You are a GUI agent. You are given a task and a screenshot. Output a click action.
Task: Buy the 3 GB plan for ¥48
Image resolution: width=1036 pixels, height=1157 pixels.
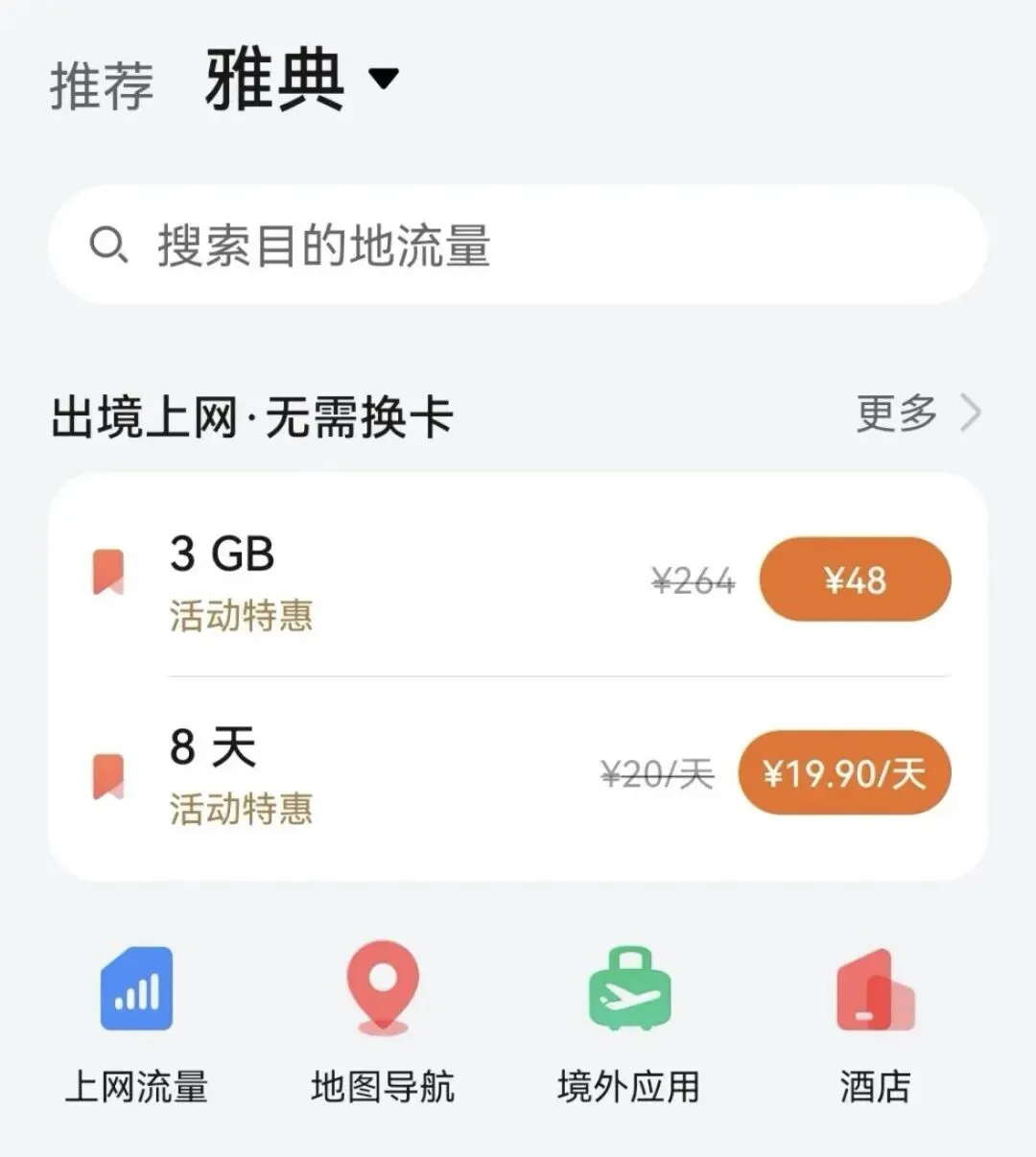[x=854, y=580]
